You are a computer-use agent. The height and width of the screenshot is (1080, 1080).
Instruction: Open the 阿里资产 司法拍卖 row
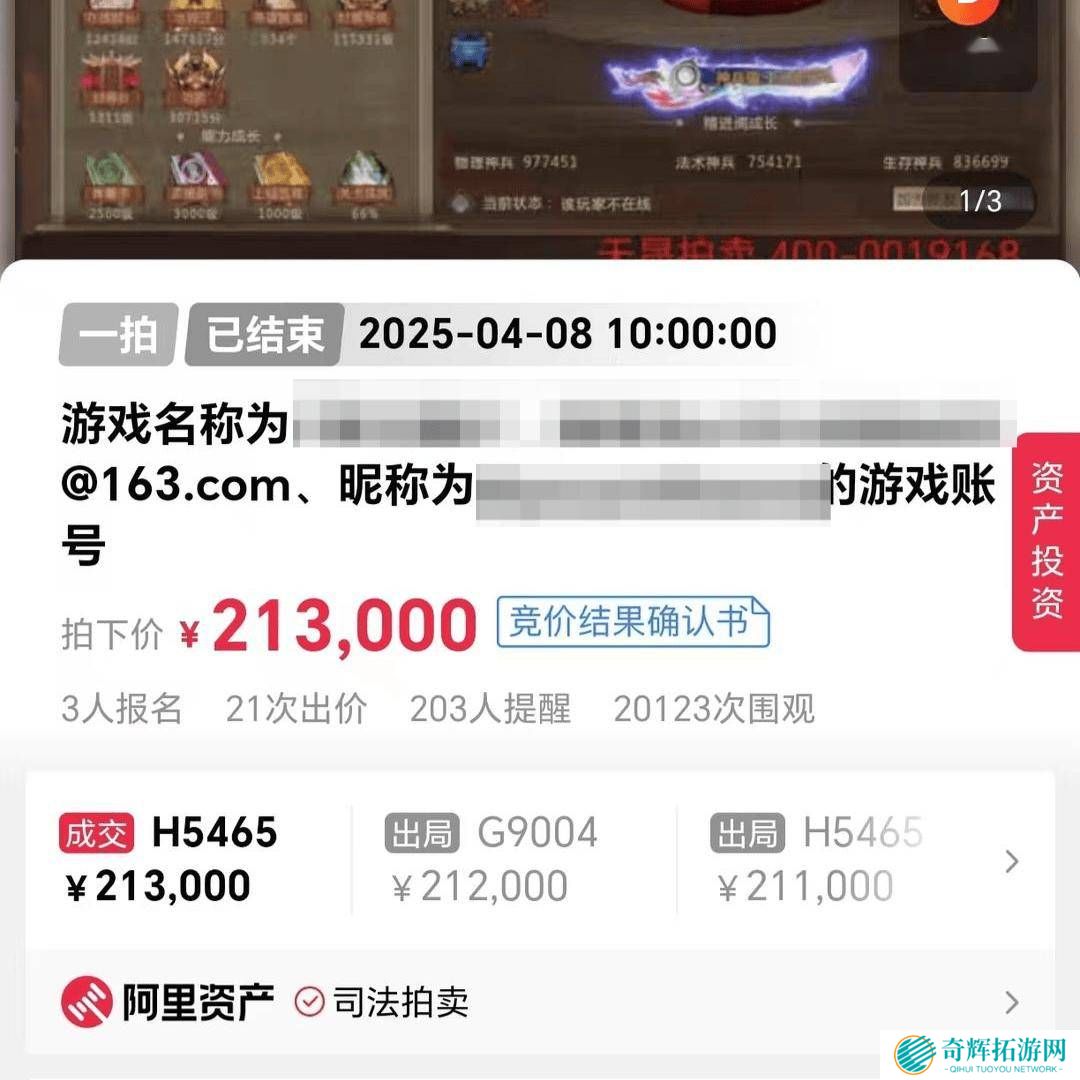(540, 1002)
